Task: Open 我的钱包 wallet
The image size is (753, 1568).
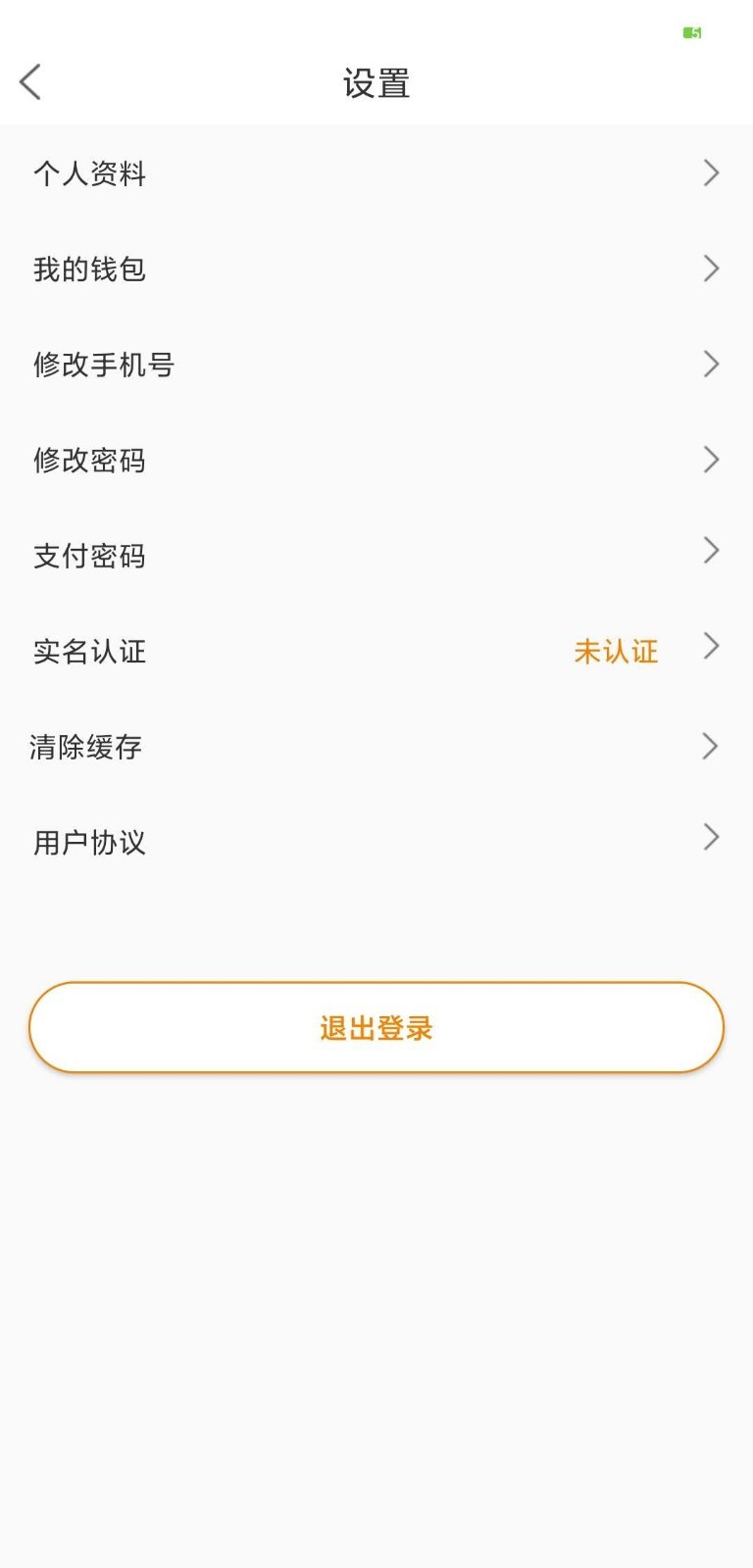Action: (376, 269)
